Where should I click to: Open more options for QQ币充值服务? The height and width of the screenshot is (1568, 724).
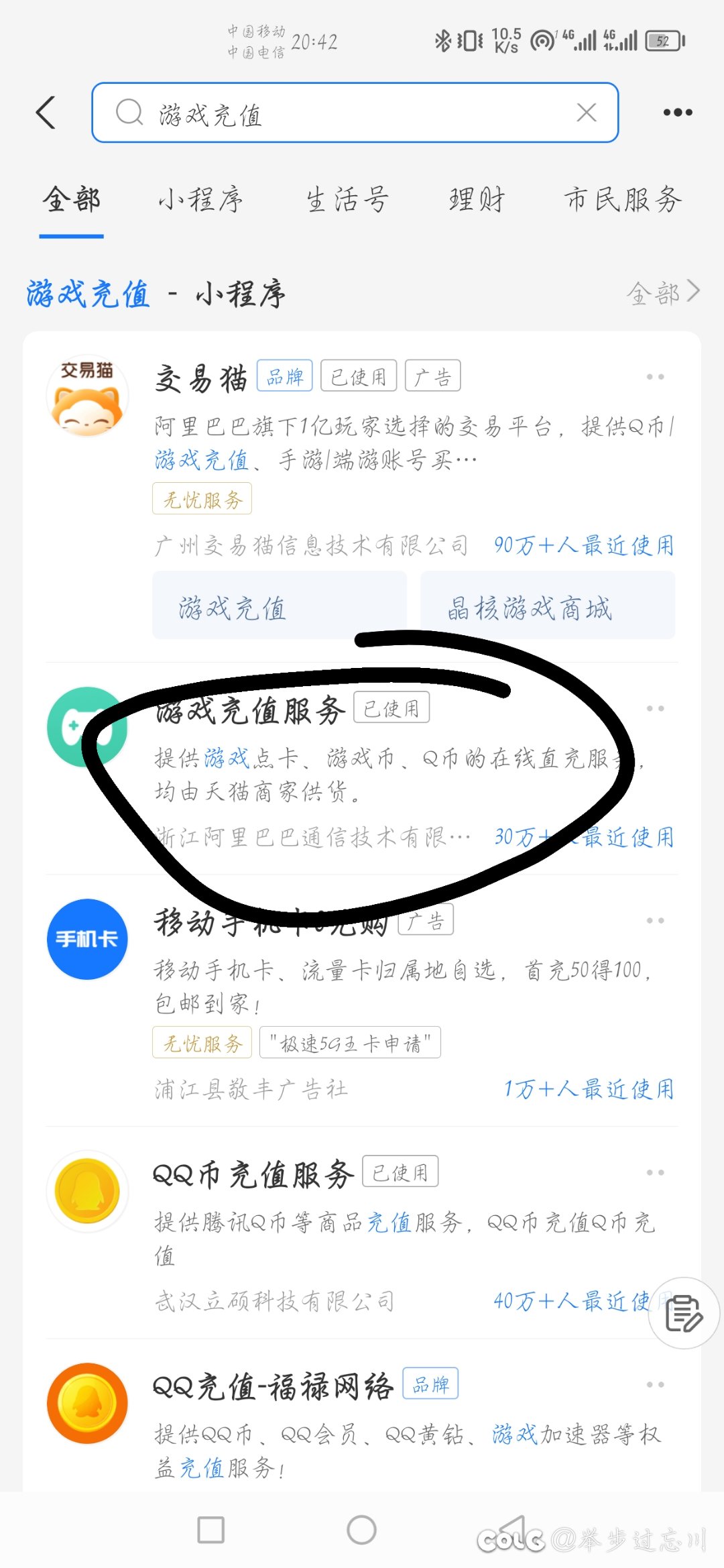point(655,1172)
